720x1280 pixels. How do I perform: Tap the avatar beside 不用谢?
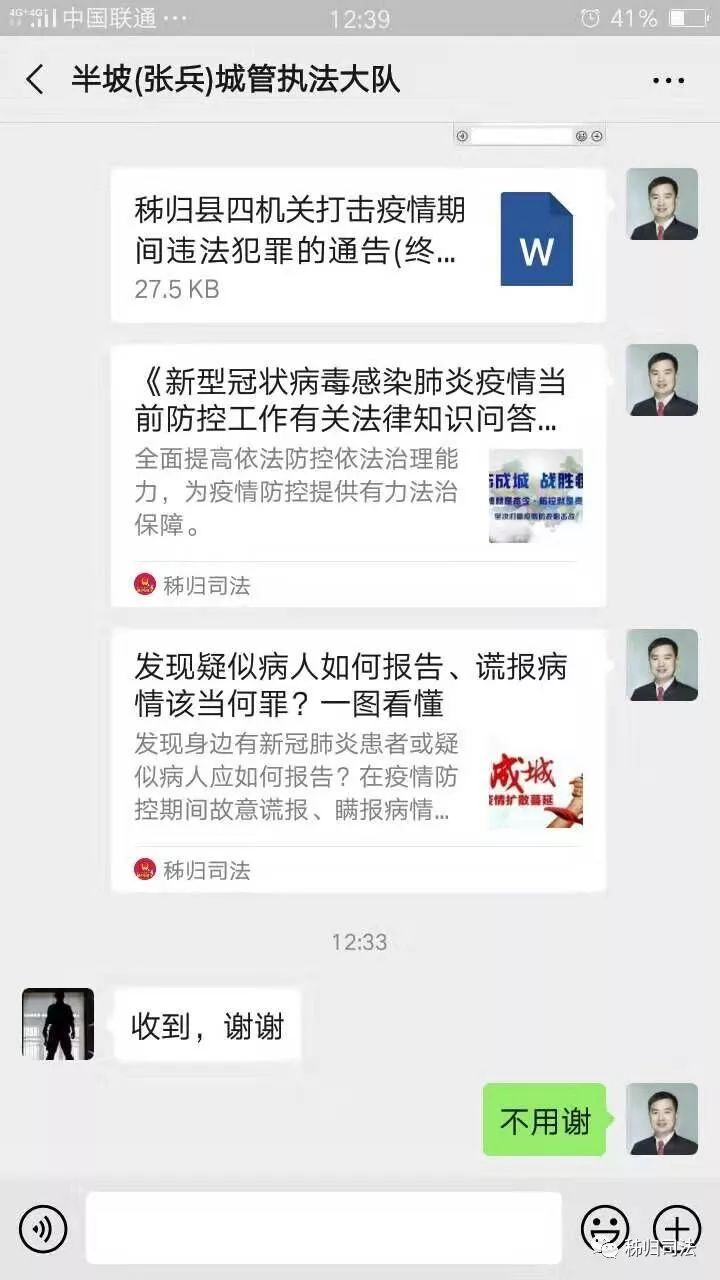click(x=662, y=1119)
